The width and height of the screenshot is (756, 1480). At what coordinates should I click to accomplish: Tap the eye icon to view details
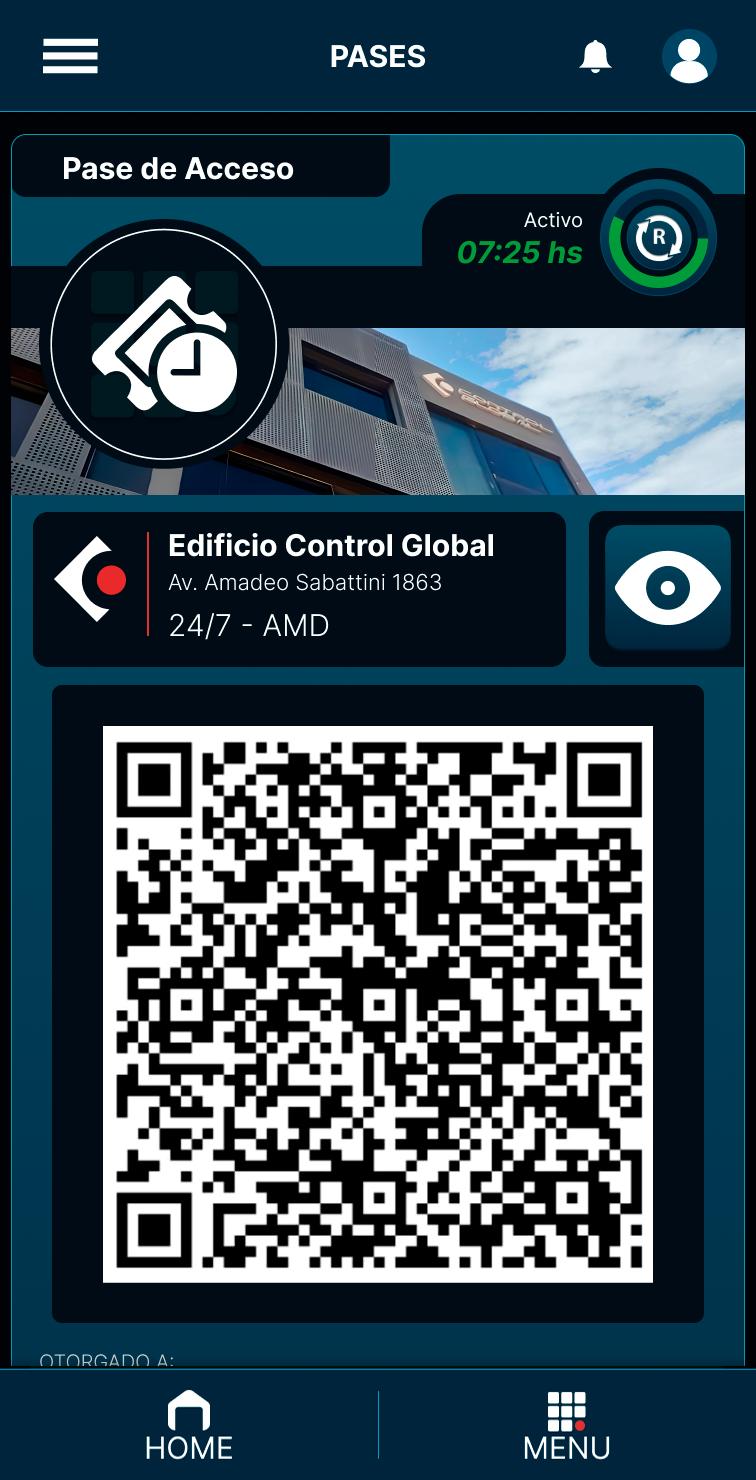(x=667, y=588)
